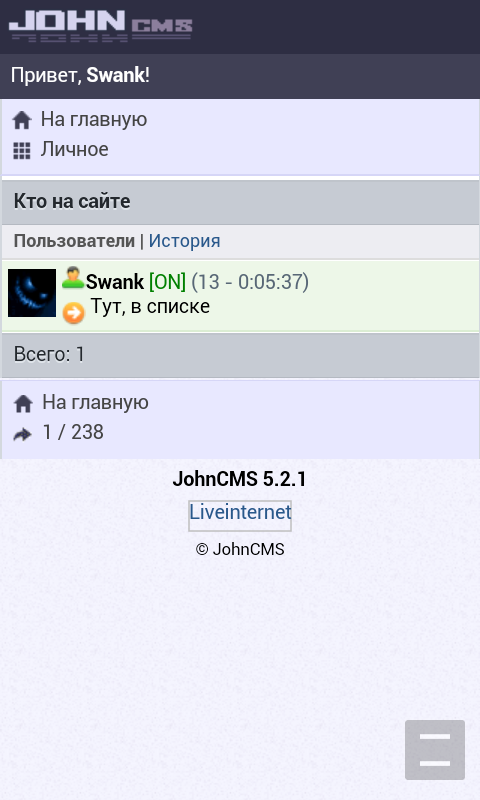Open Swank's user profile
Viewport: 480px width, 800px height.
(115, 282)
